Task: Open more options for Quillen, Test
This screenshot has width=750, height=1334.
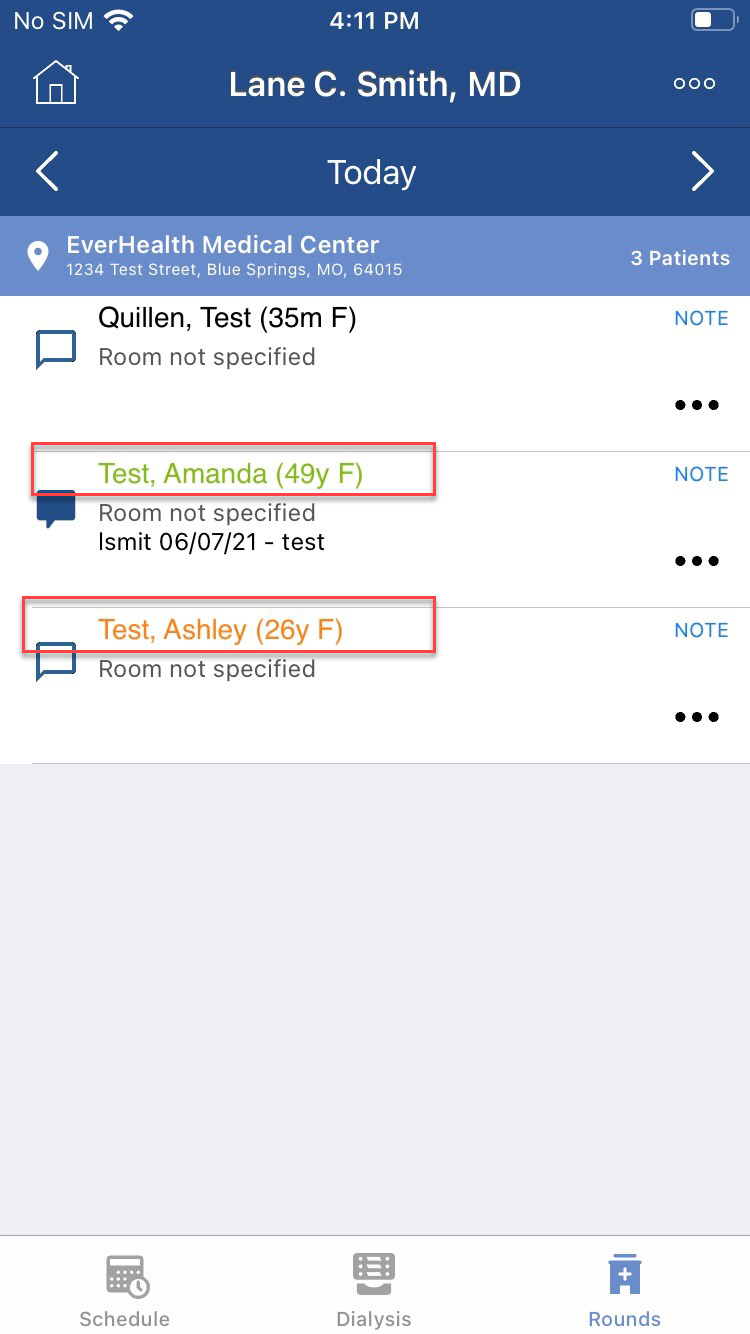Action: pyautogui.click(x=697, y=405)
